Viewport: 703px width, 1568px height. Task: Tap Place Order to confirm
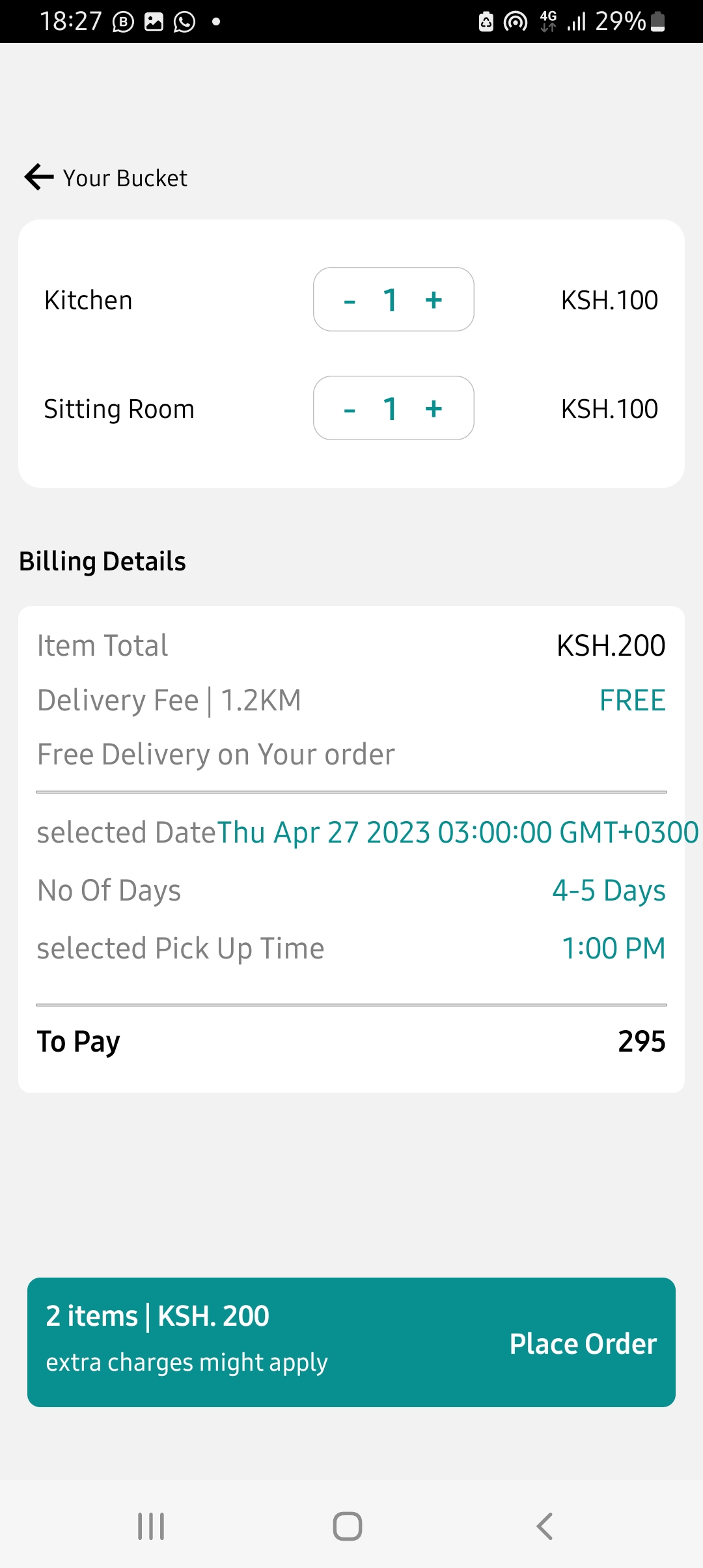coord(583,1343)
